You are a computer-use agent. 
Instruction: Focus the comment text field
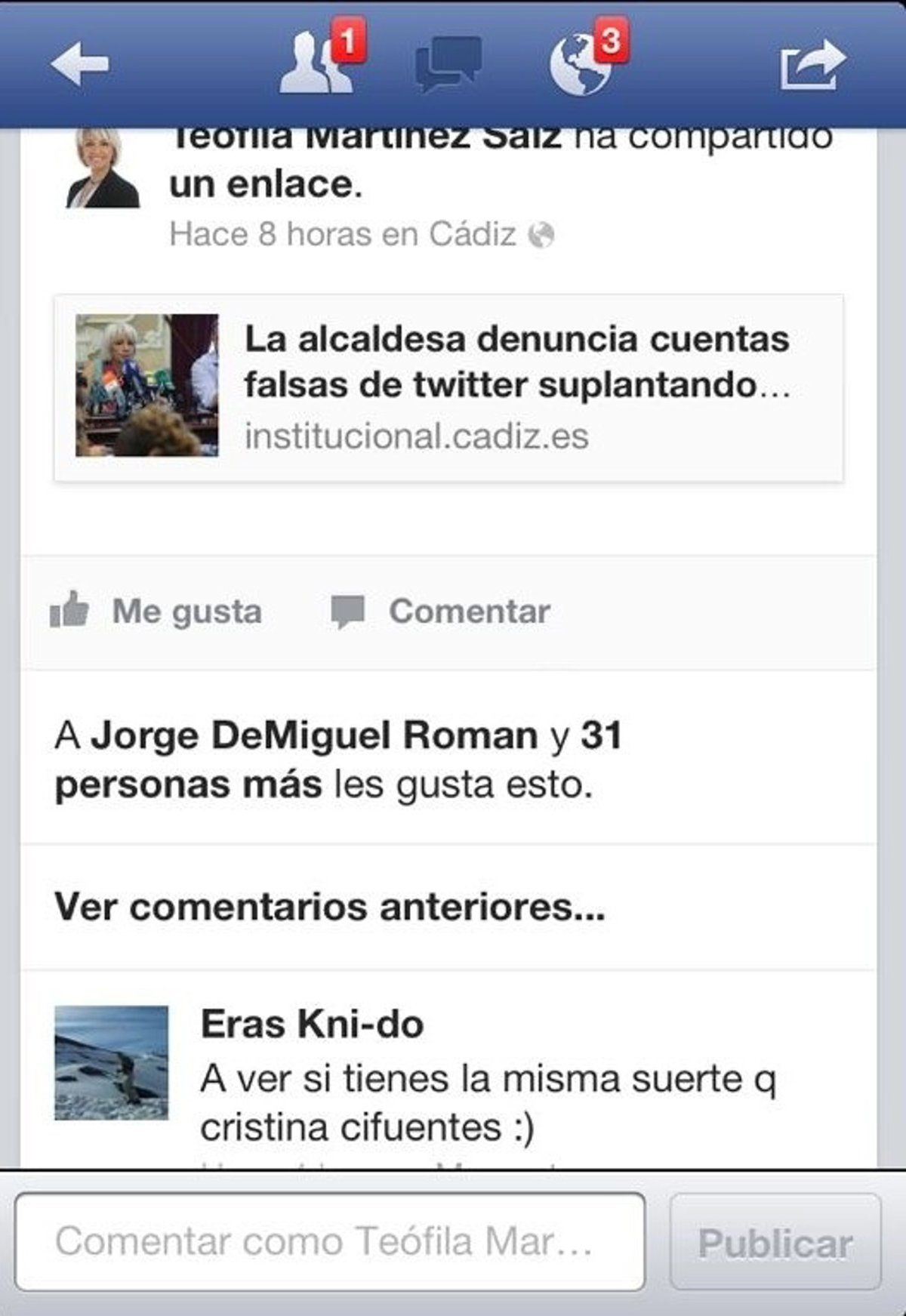pyautogui.click(x=330, y=1241)
